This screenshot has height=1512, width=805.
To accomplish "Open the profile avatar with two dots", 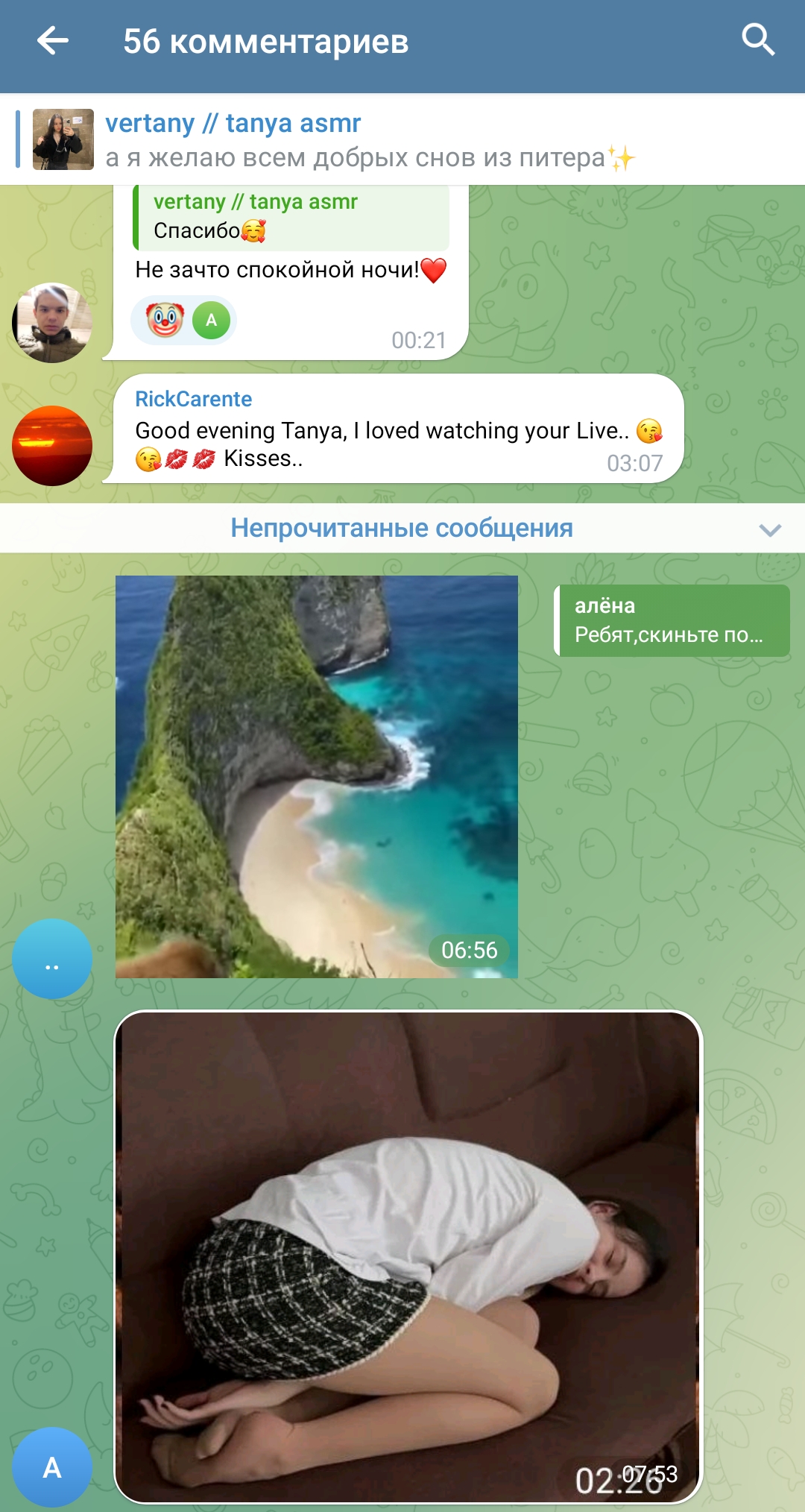I will (52, 959).
